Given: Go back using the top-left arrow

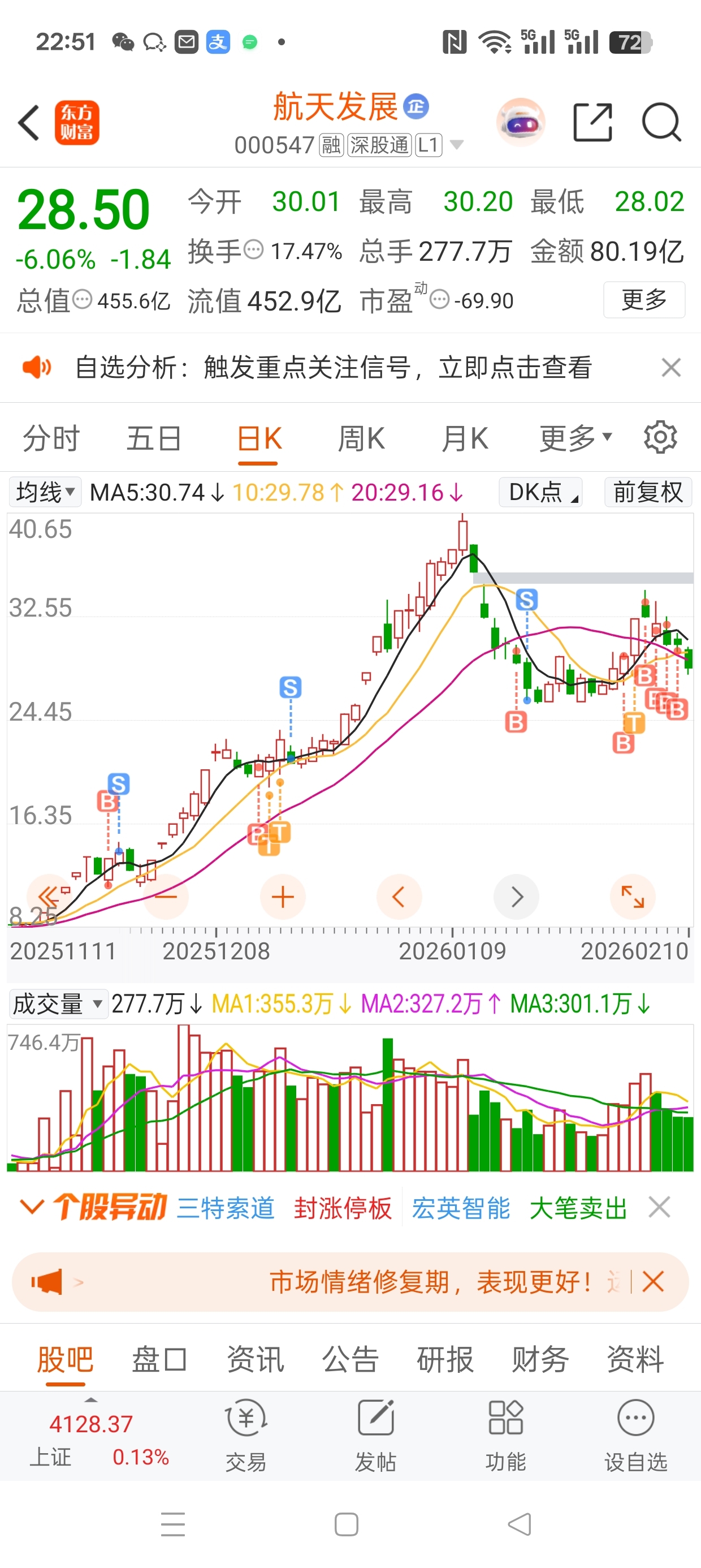Looking at the screenshot, I should pos(29,123).
